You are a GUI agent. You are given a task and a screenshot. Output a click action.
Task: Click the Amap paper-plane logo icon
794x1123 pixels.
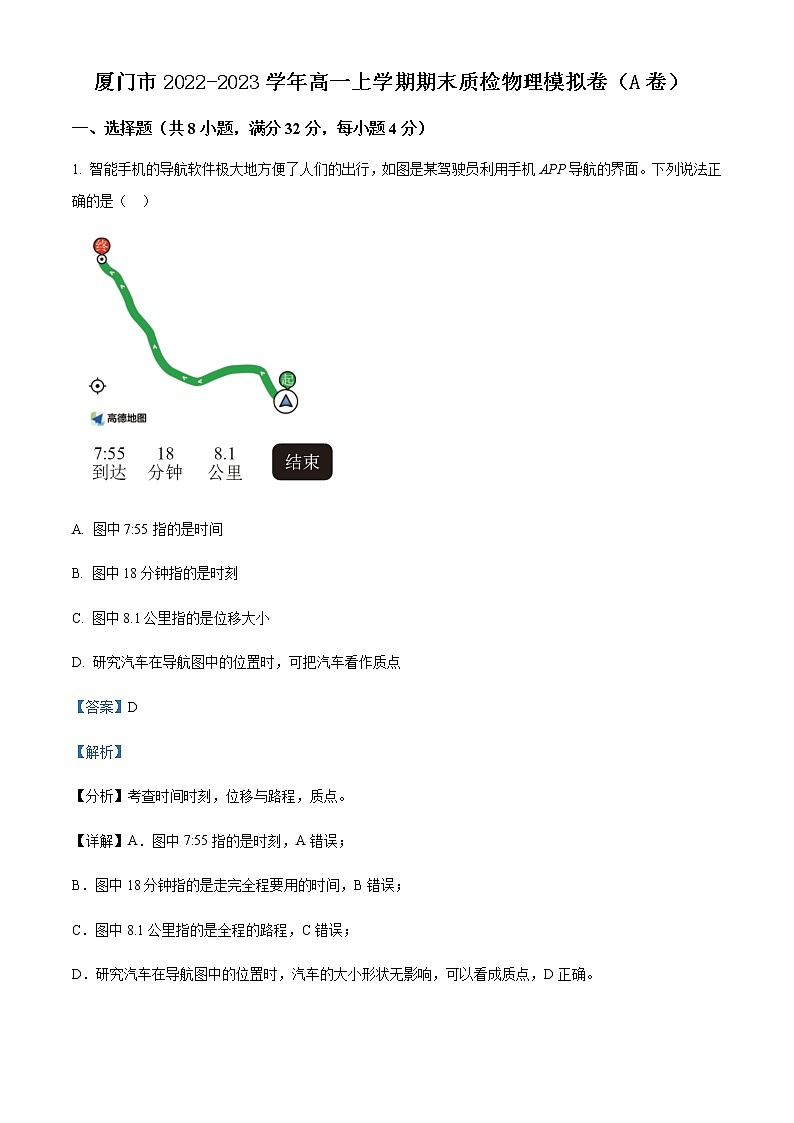click(97, 417)
